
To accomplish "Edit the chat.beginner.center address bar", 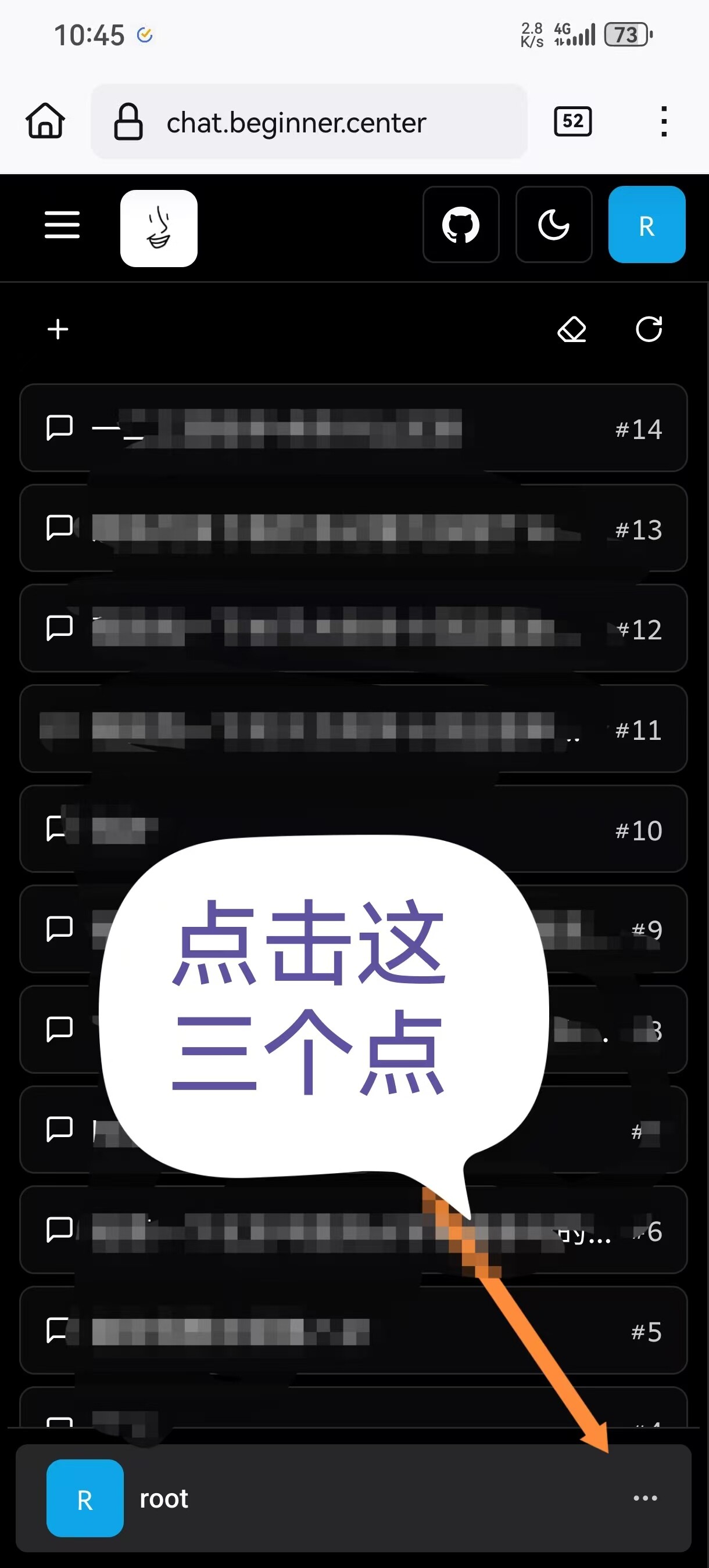I will click(x=309, y=122).
